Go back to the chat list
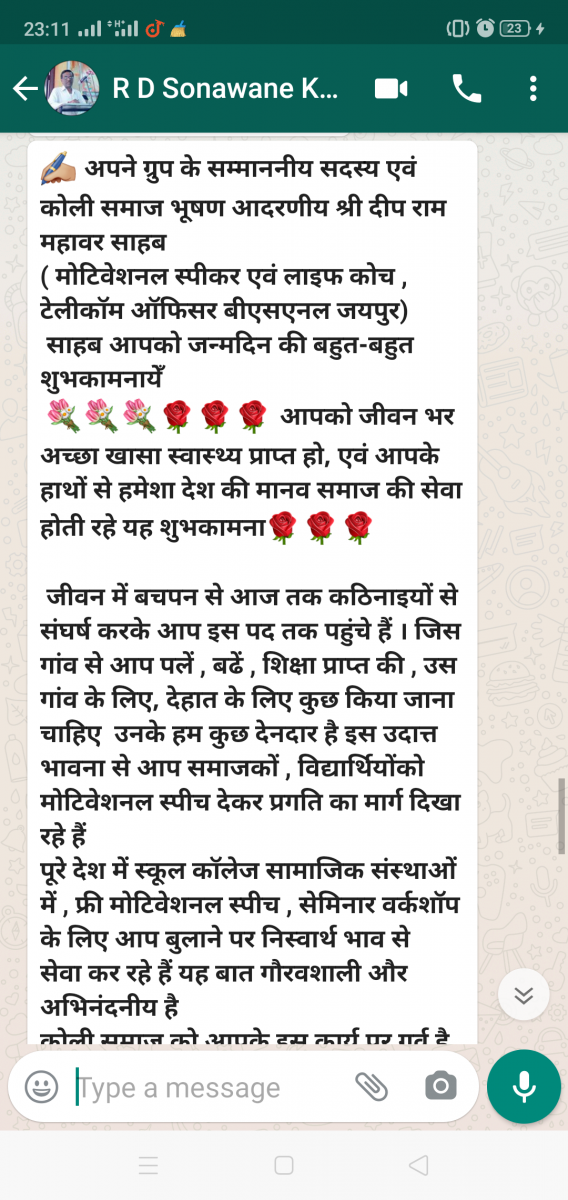The width and height of the screenshot is (568, 1200). coord(25,89)
